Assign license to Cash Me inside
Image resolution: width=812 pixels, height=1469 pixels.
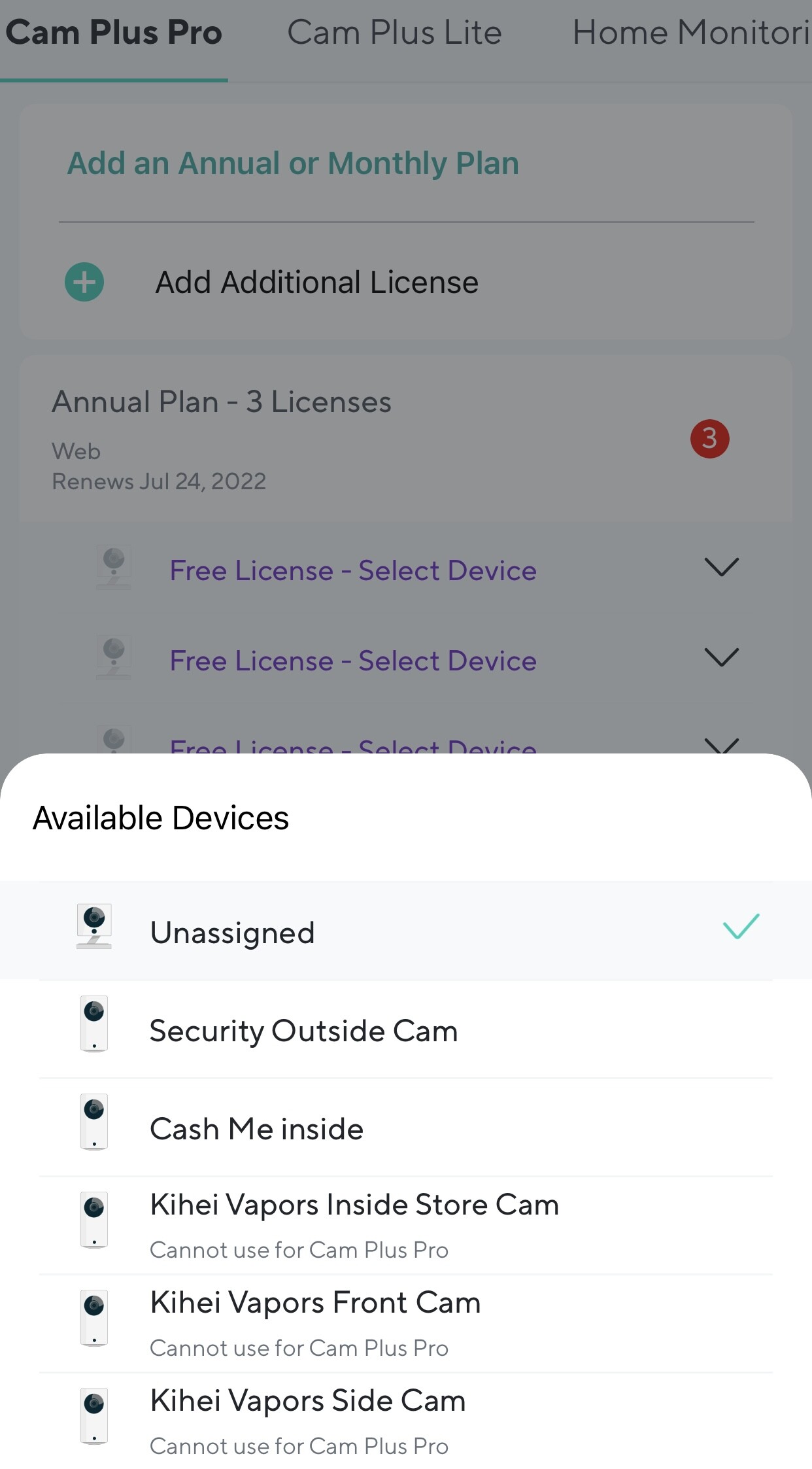405,1128
